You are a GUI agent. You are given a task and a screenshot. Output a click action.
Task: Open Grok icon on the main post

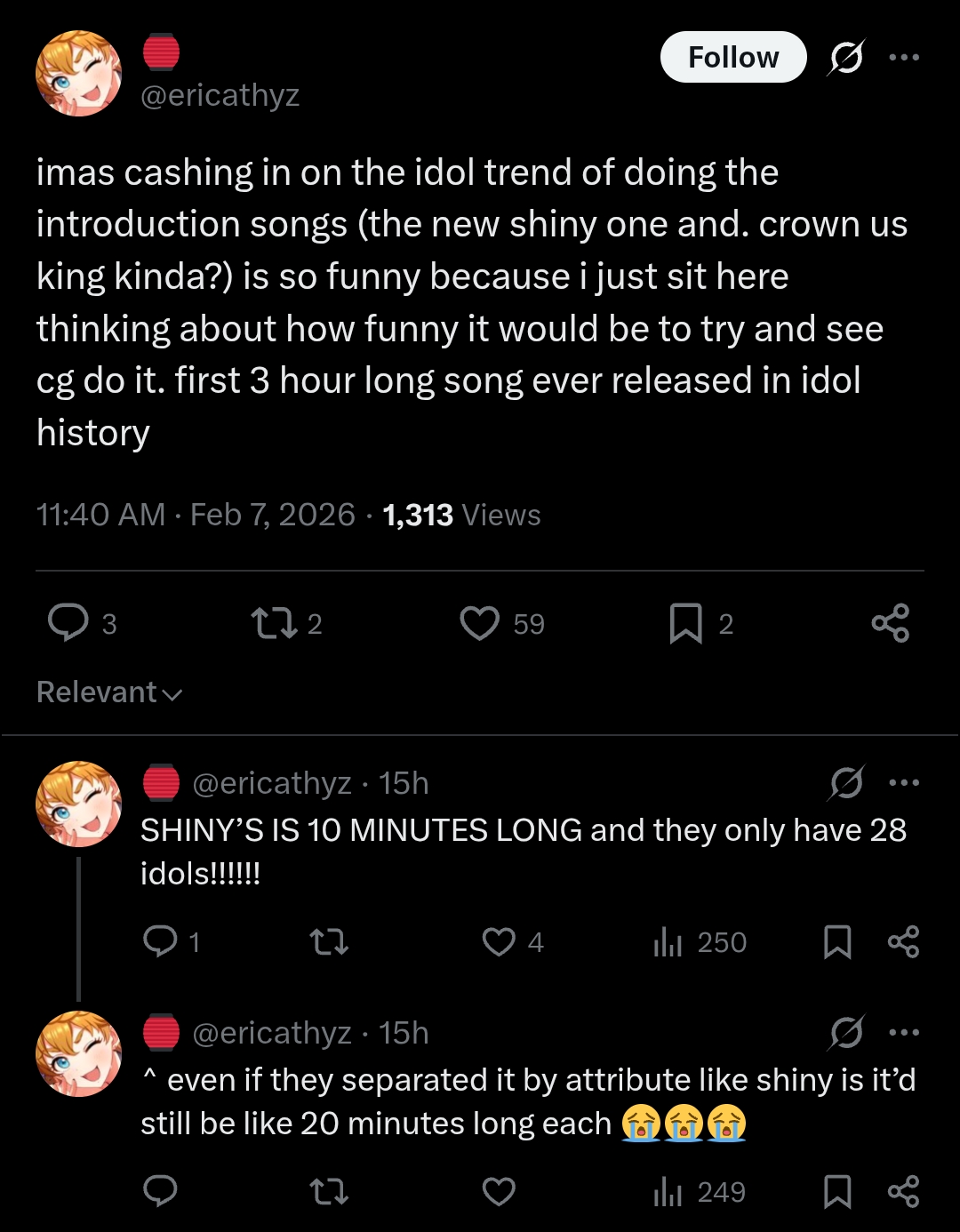(845, 58)
